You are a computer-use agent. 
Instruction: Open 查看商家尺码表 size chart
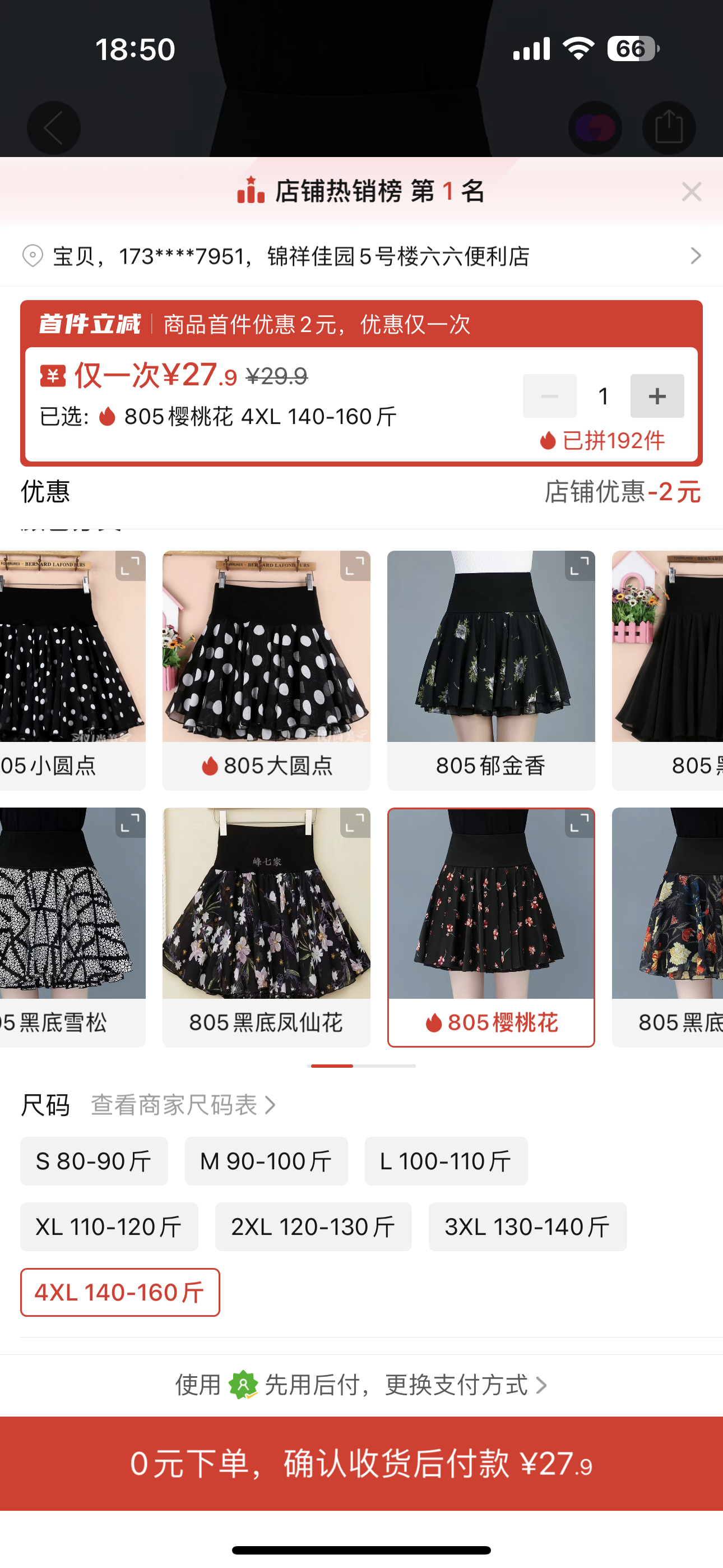(x=183, y=1105)
